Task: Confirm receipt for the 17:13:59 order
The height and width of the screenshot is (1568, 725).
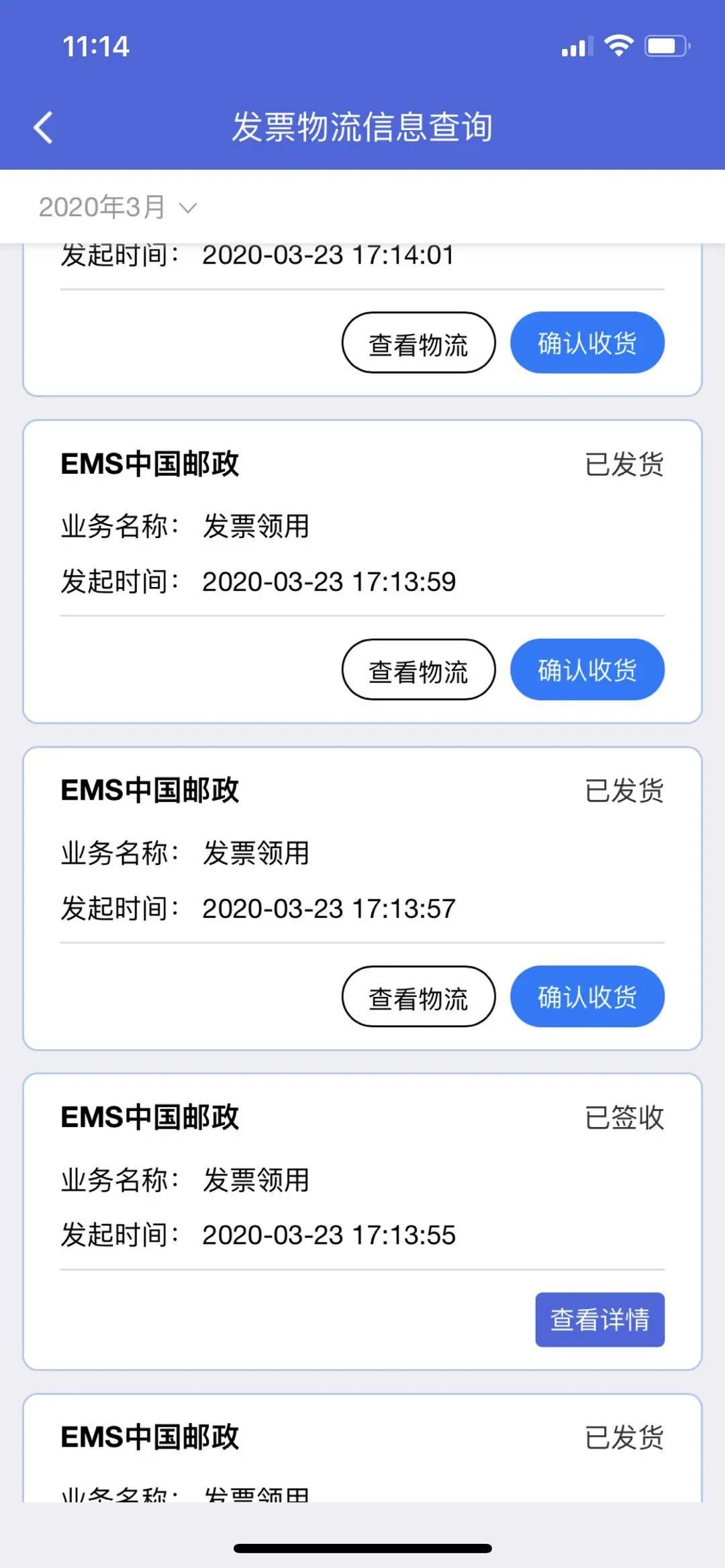Action: tap(587, 670)
